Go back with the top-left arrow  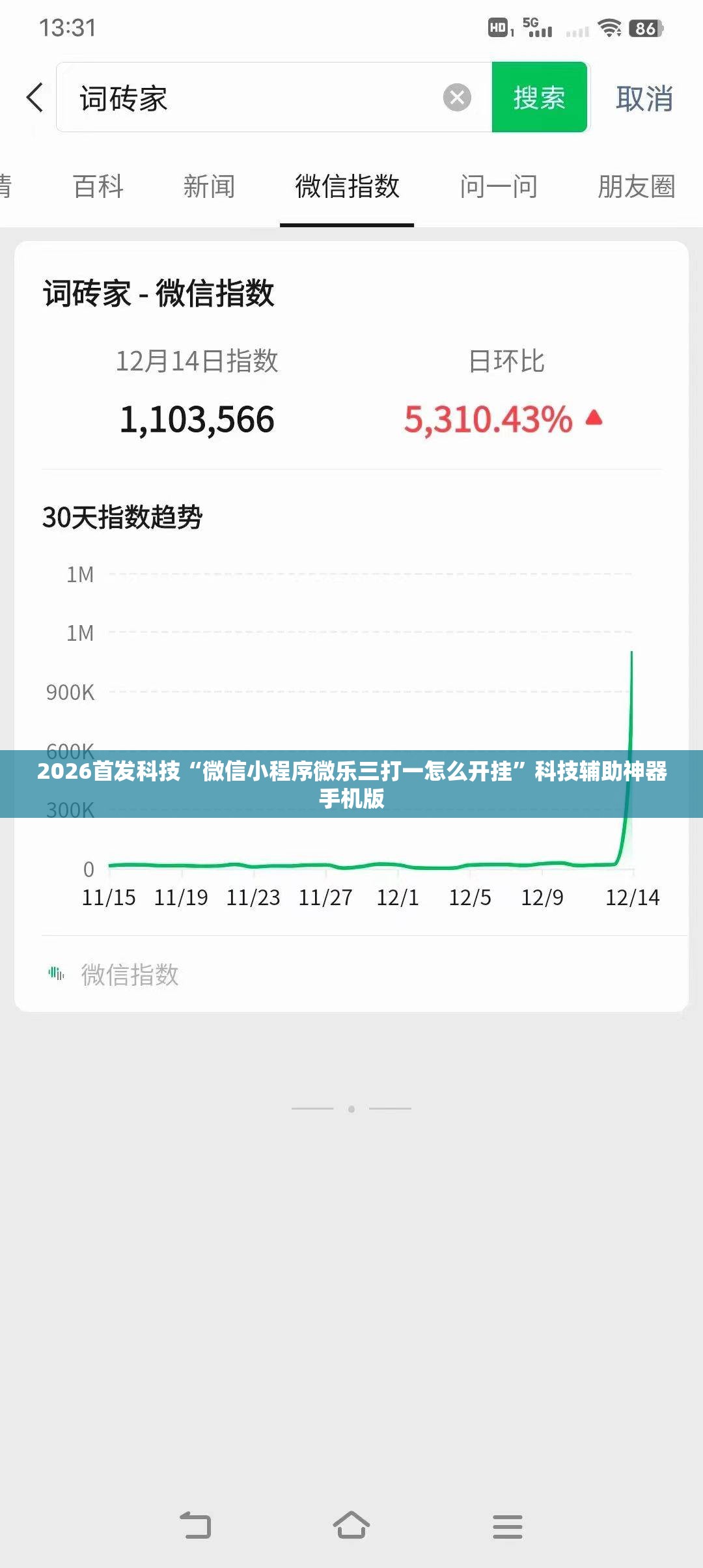(35, 98)
